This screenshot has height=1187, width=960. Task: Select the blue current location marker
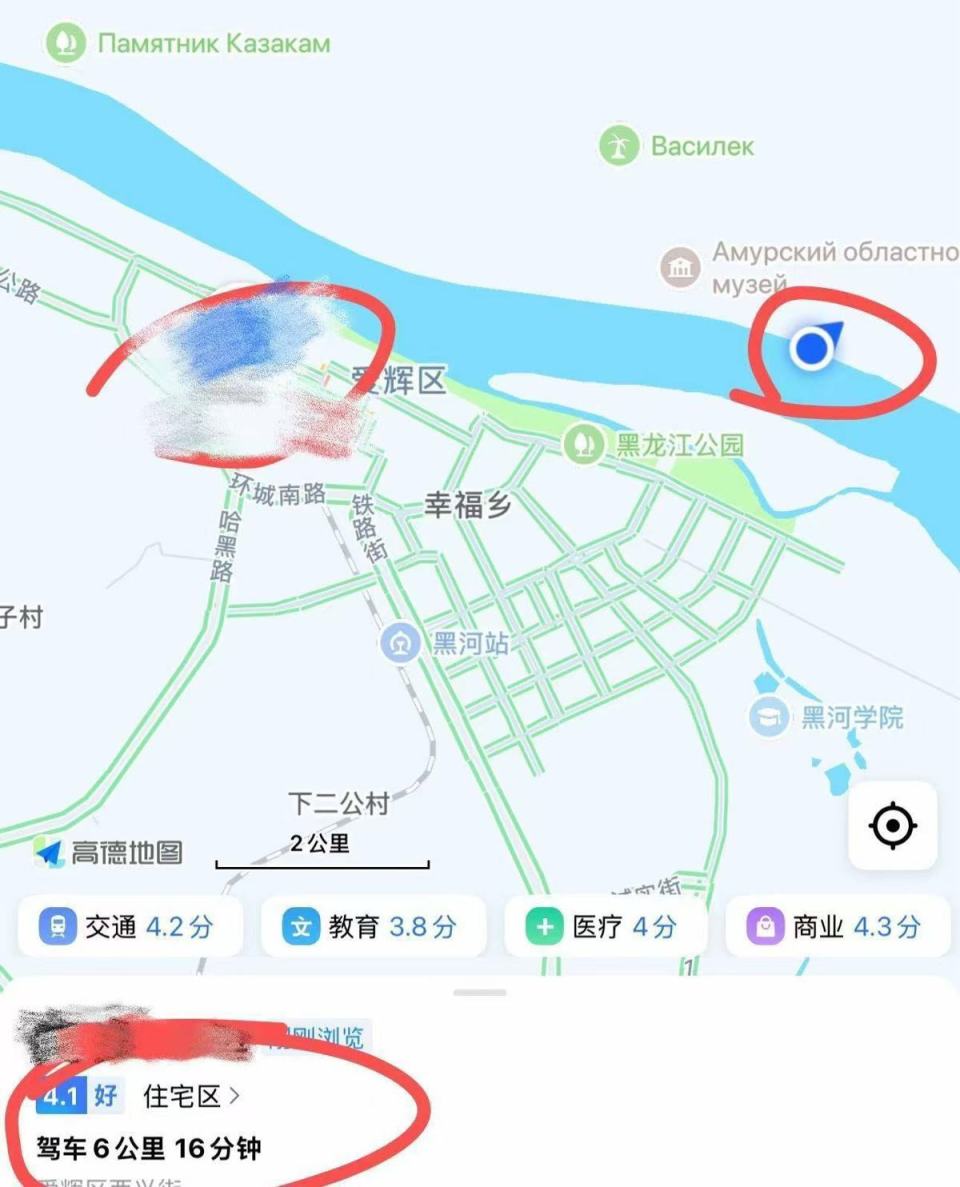pyautogui.click(x=812, y=346)
